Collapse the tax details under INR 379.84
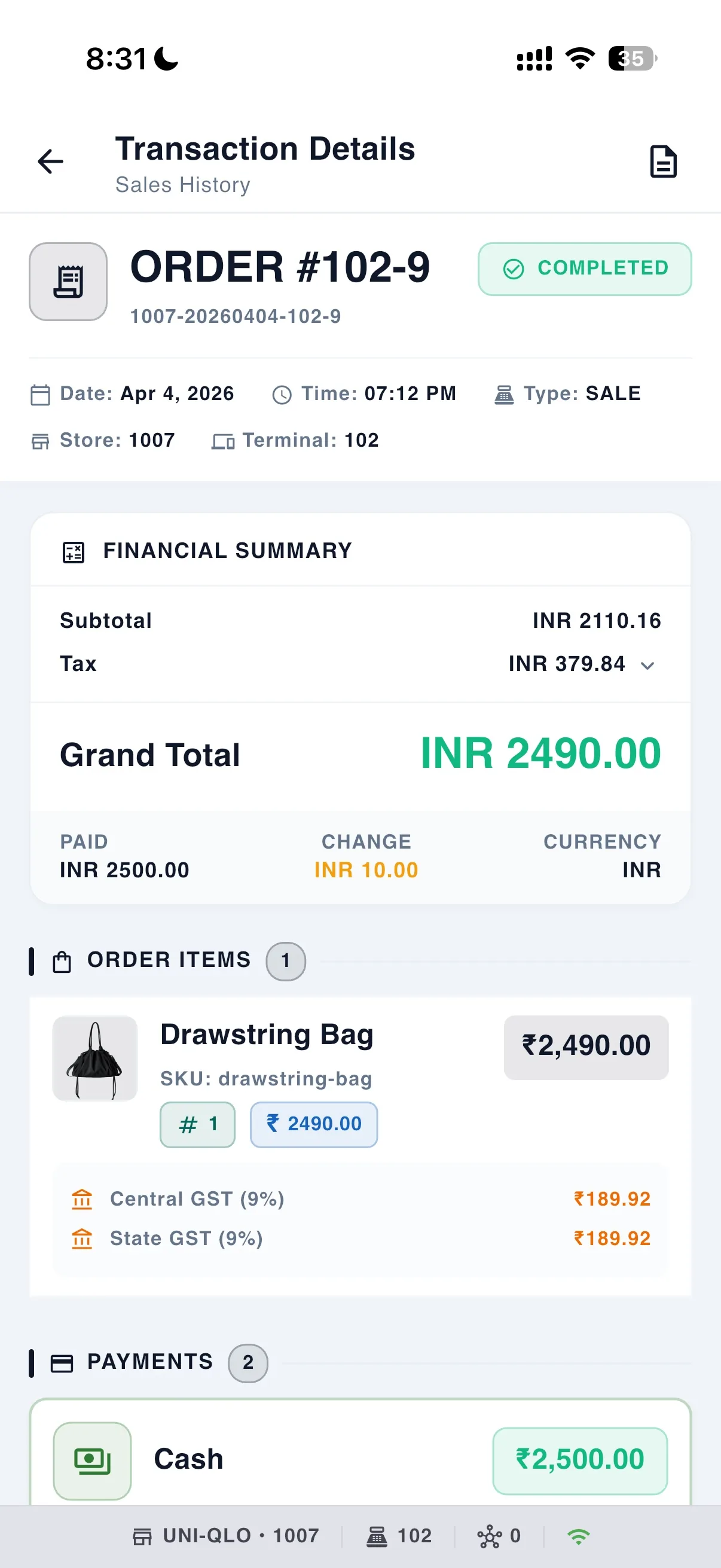 click(x=647, y=666)
